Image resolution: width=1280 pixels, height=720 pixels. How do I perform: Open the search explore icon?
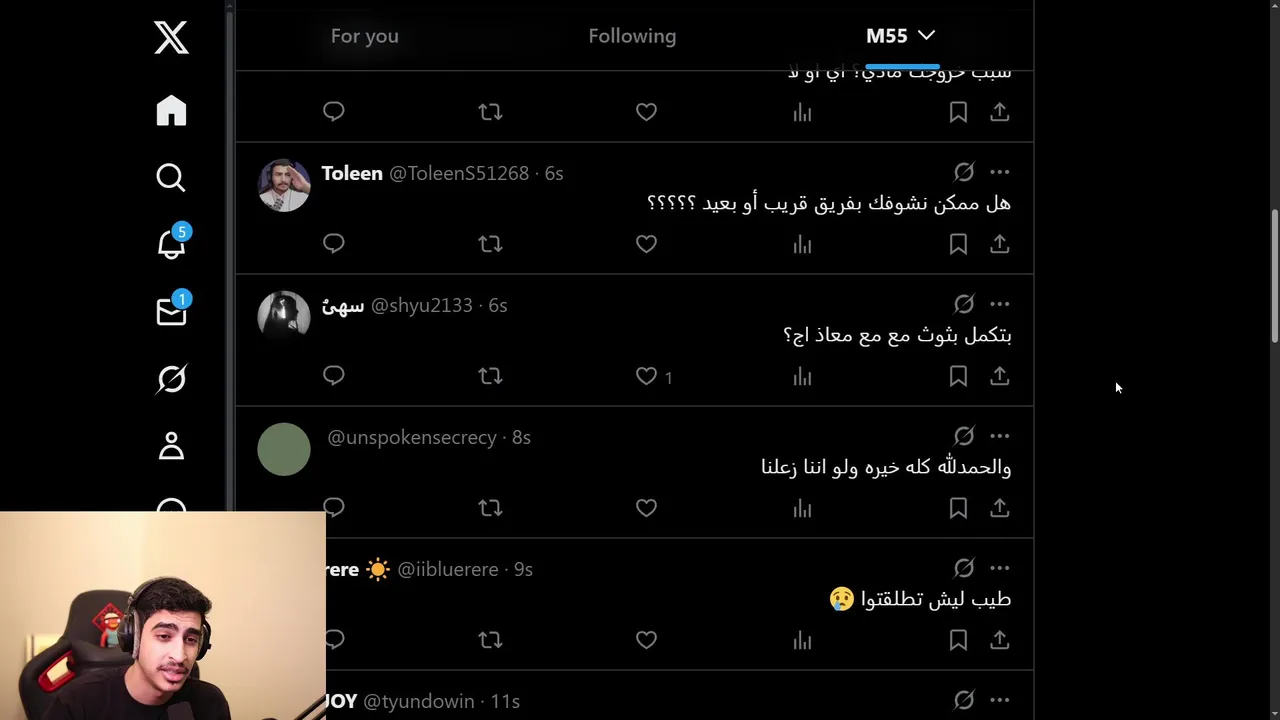(x=171, y=177)
